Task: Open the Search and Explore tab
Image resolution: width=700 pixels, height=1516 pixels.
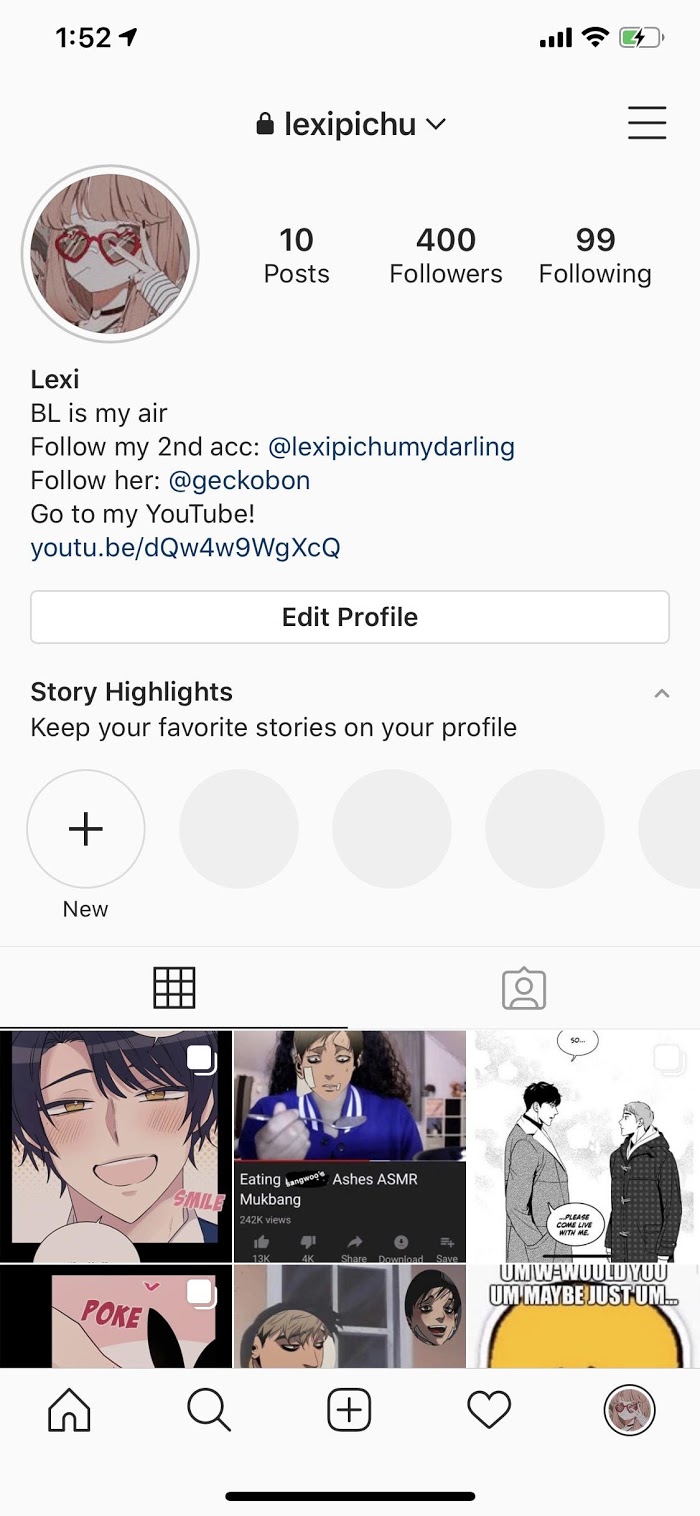Action: pyautogui.click(x=209, y=1411)
